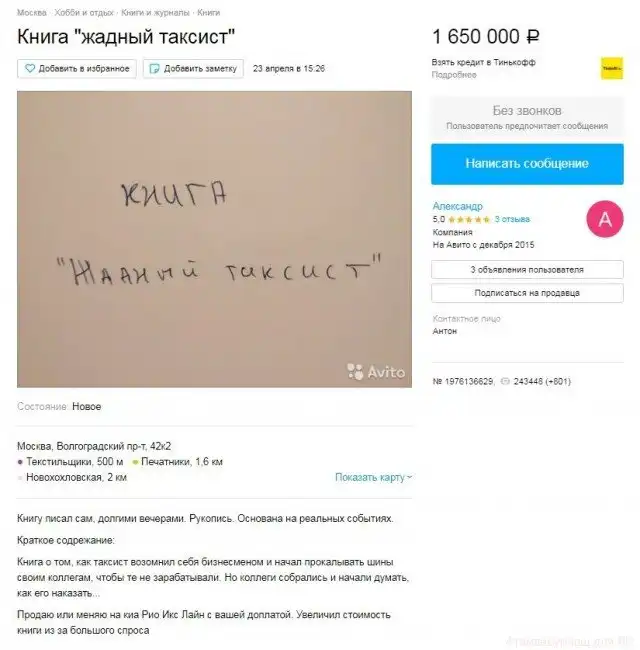The image size is (640, 650).
Task: Show 3 объявления пользователя
Action: pos(526,269)
